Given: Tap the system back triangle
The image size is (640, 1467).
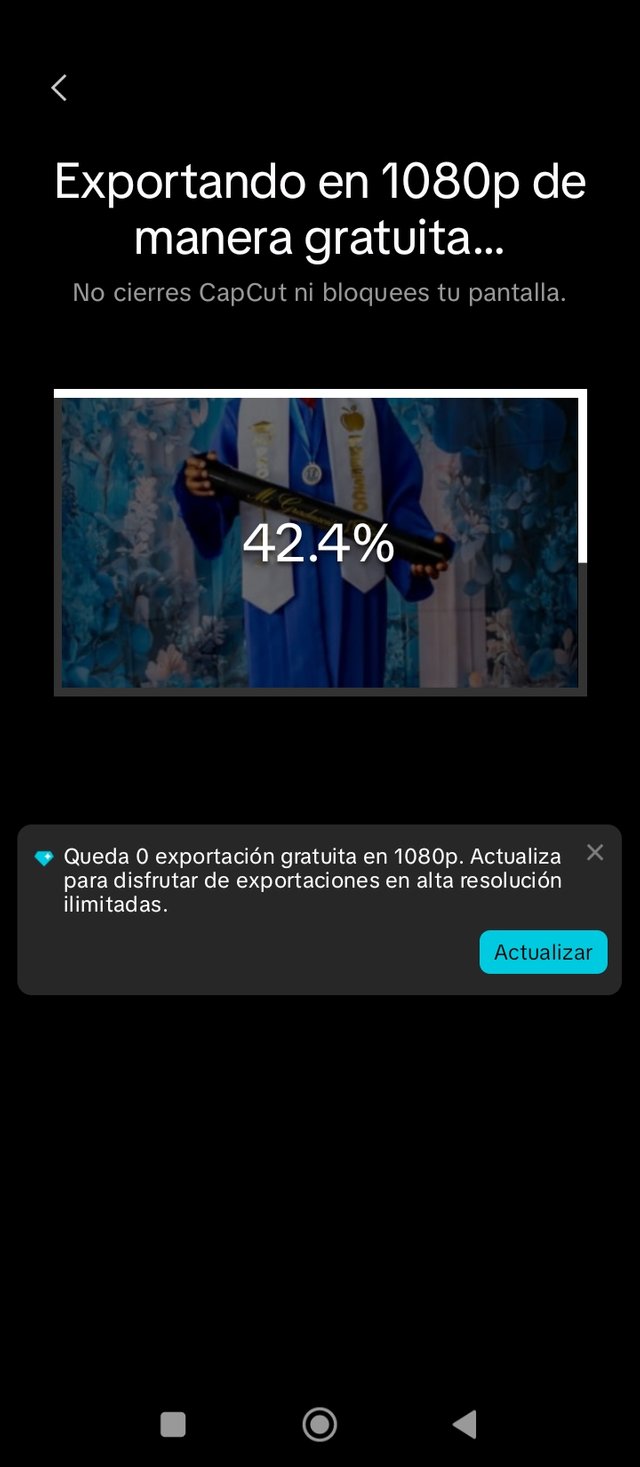Looking at the screenshot, I should 464,1424.
